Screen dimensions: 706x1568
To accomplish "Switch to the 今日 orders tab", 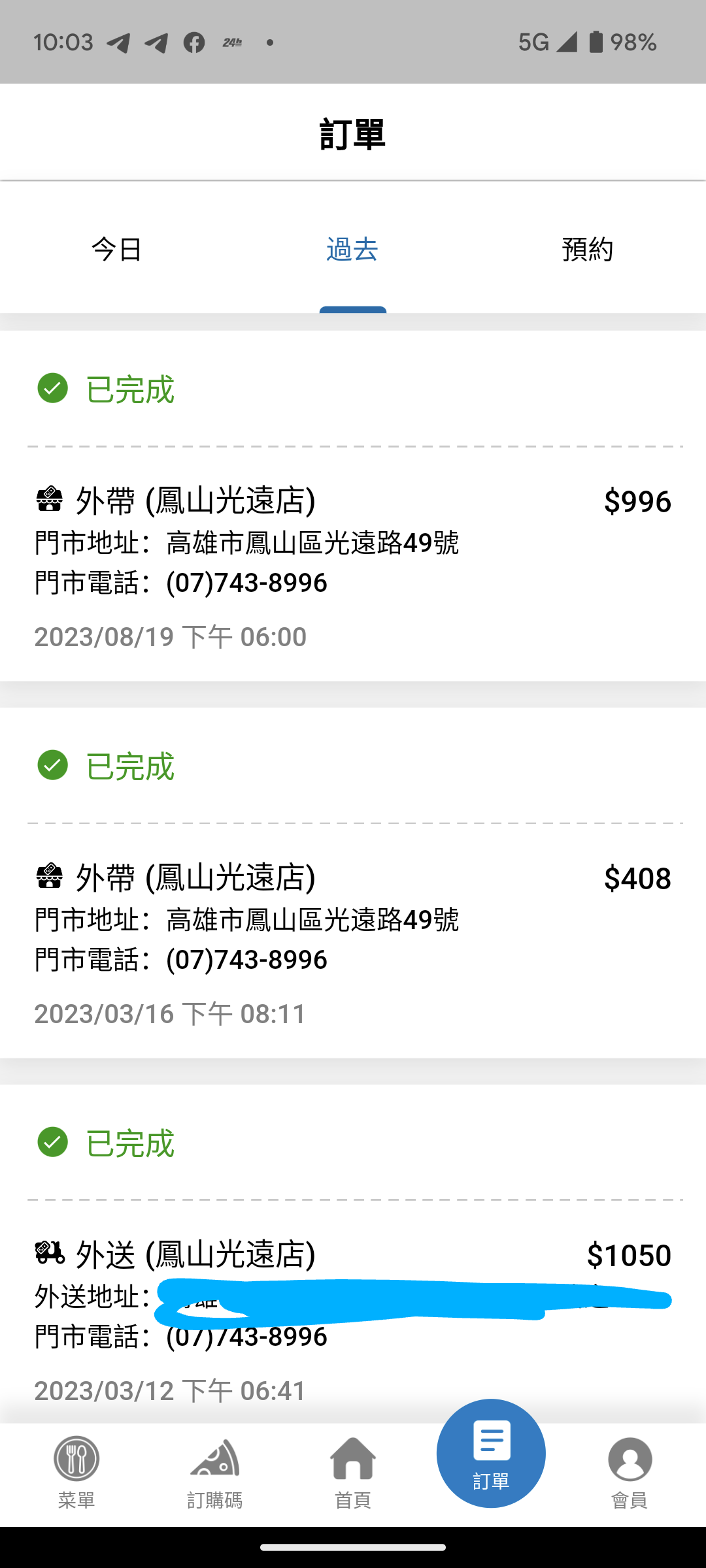I will [x=117, y=250].
